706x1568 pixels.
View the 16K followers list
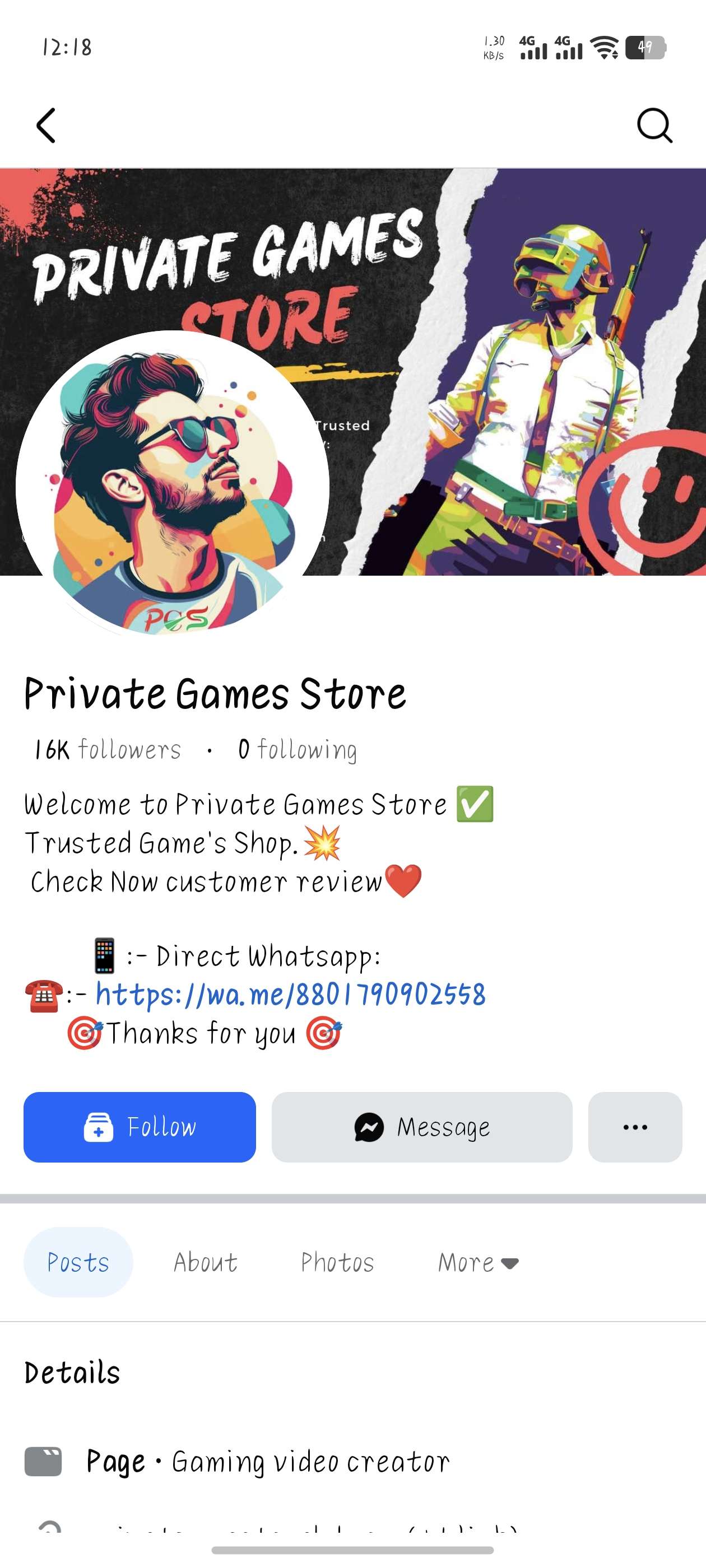click(x=108, y=749)
